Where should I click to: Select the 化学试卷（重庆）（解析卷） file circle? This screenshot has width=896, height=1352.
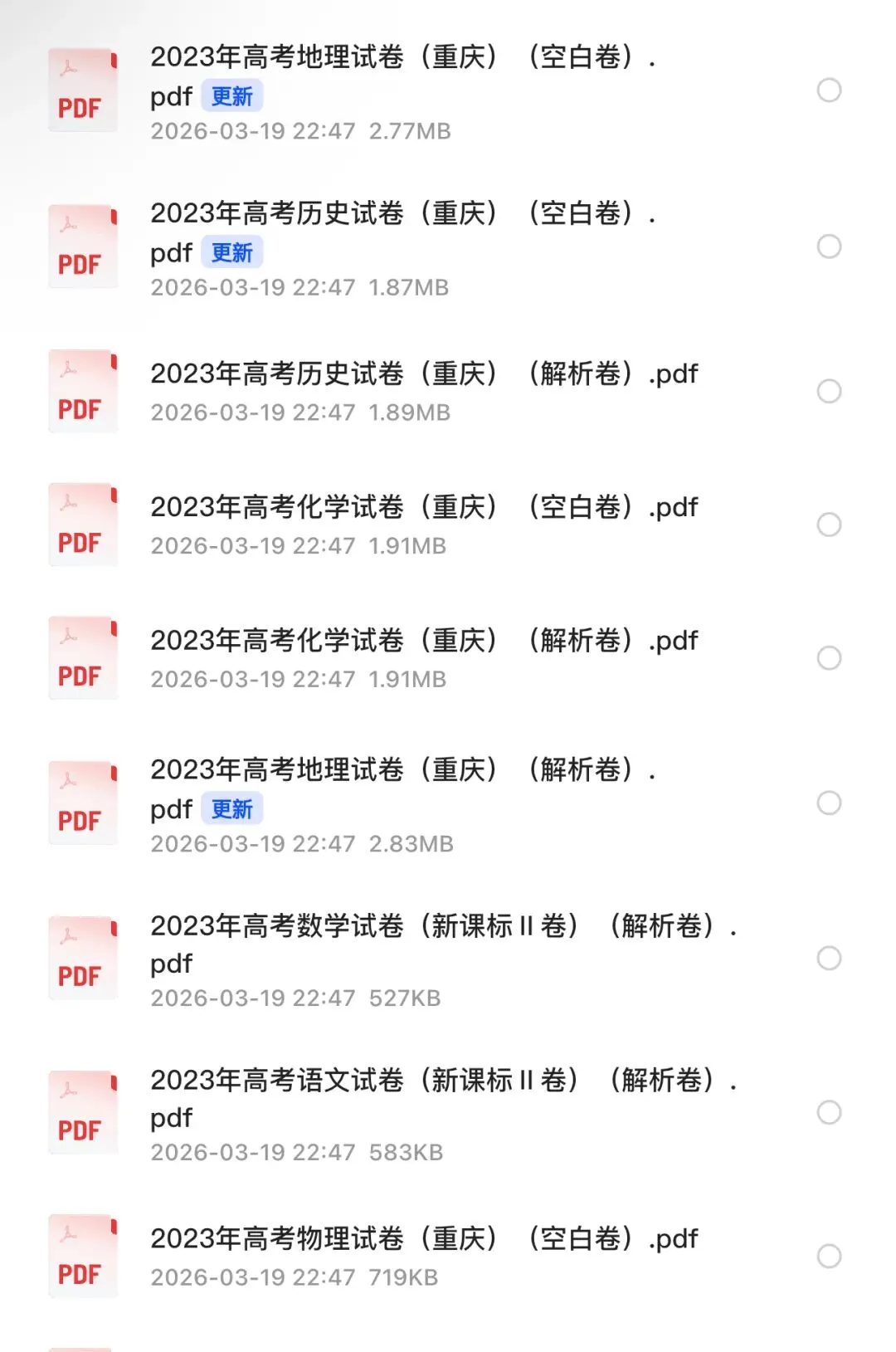click(829, 658)
